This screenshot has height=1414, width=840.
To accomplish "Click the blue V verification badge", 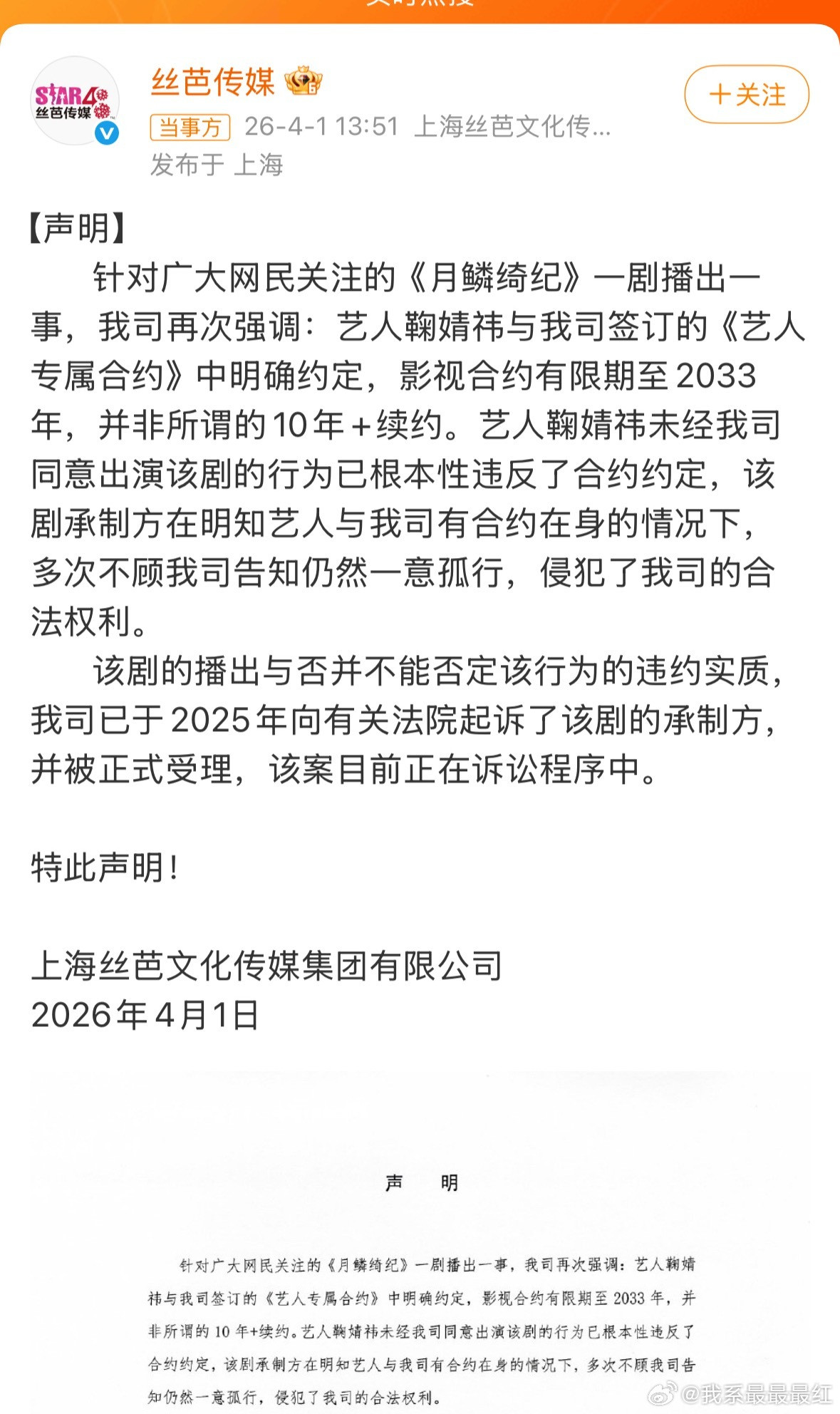I will coord(107,133).
